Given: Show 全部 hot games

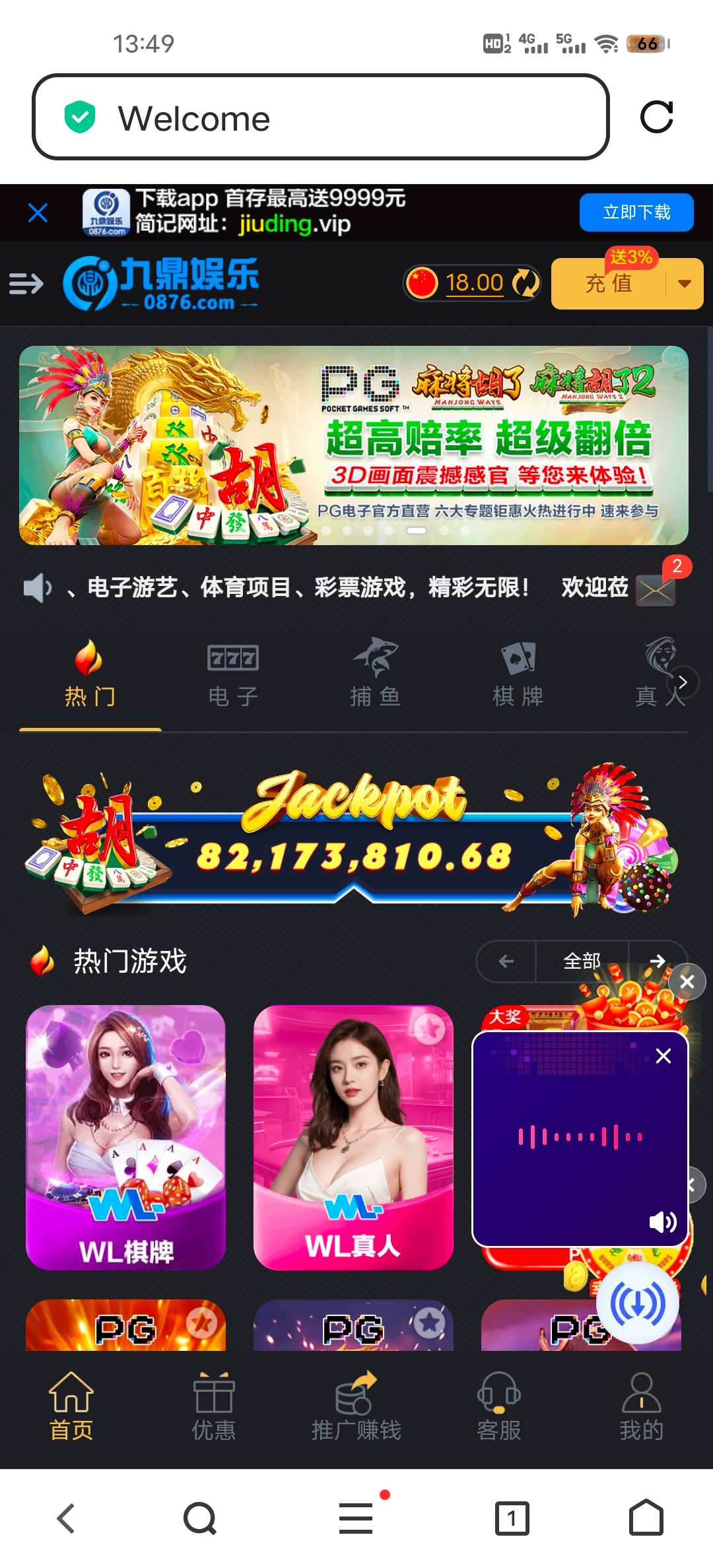Looking at the screenshot, I should [582, 961].
